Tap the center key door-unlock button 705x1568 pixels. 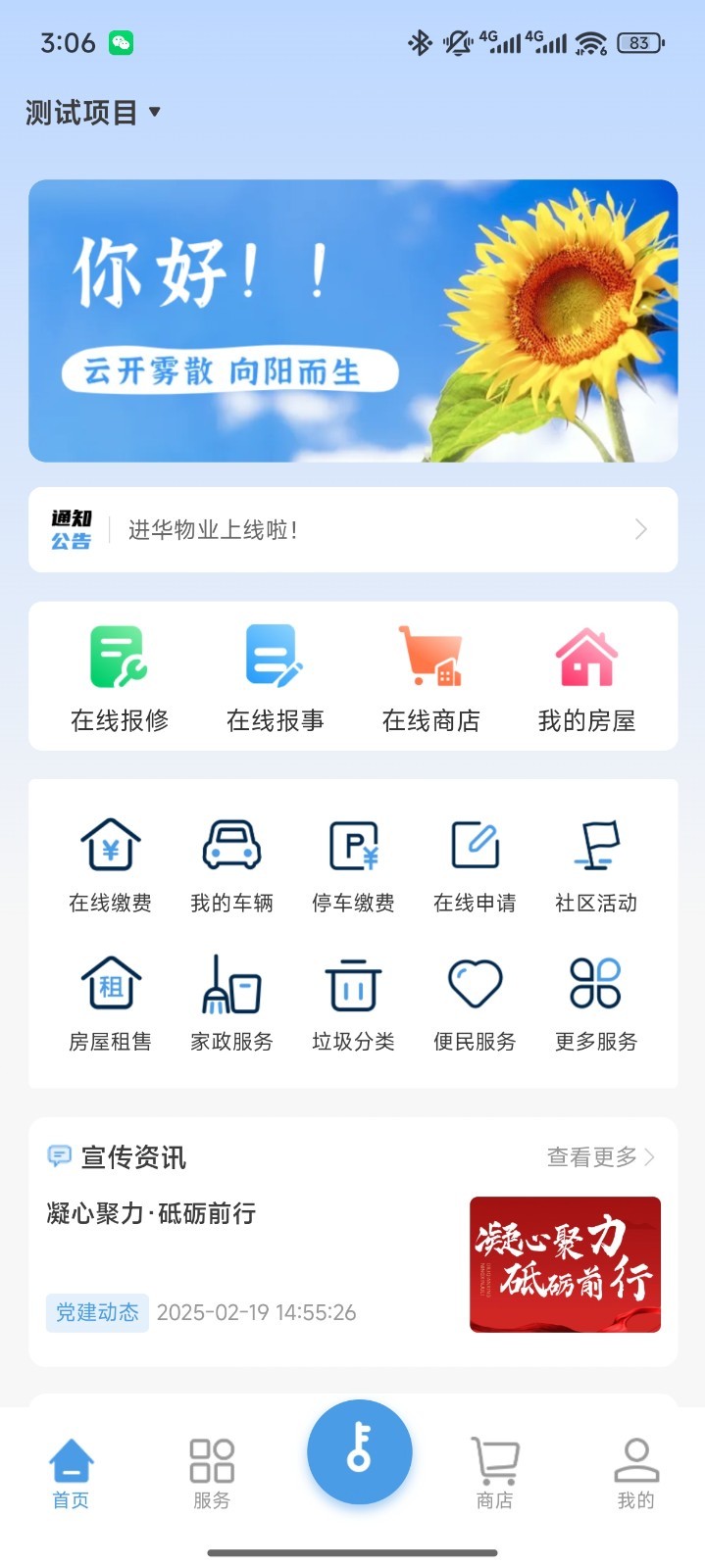tap(359, 1451)
